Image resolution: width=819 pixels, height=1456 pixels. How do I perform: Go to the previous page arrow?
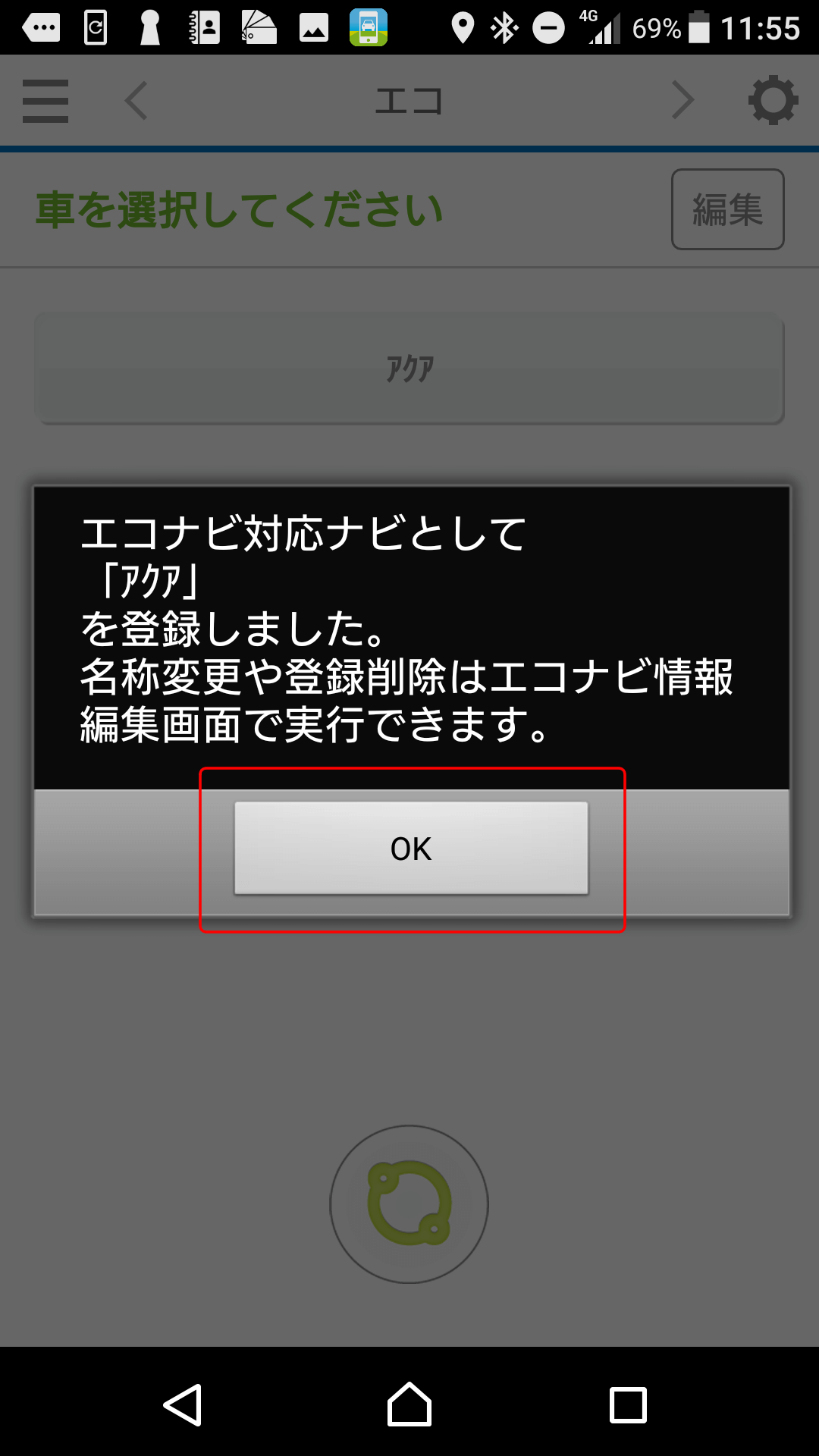coord(137,101)
